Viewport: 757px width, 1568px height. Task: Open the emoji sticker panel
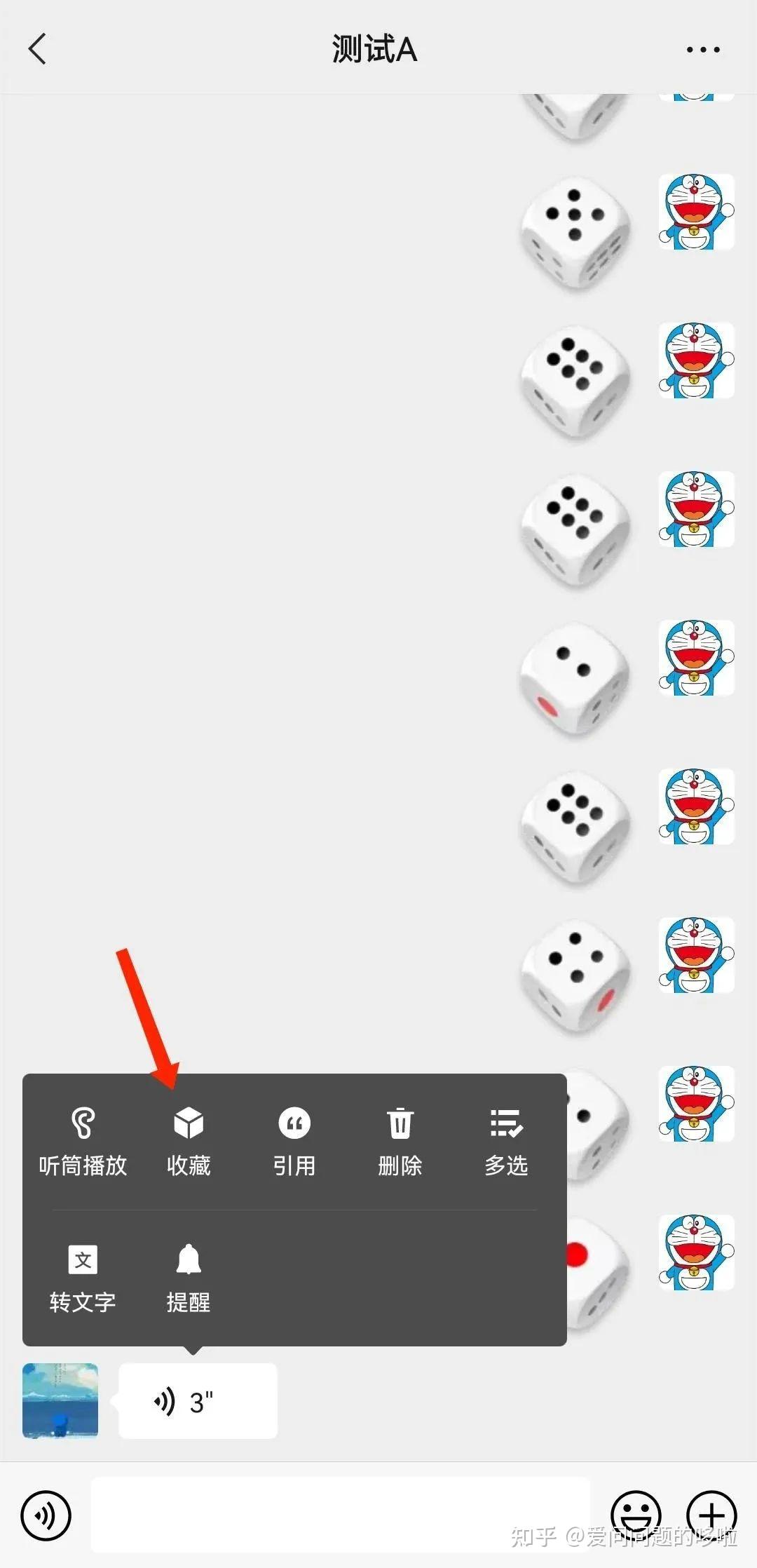636,1515
